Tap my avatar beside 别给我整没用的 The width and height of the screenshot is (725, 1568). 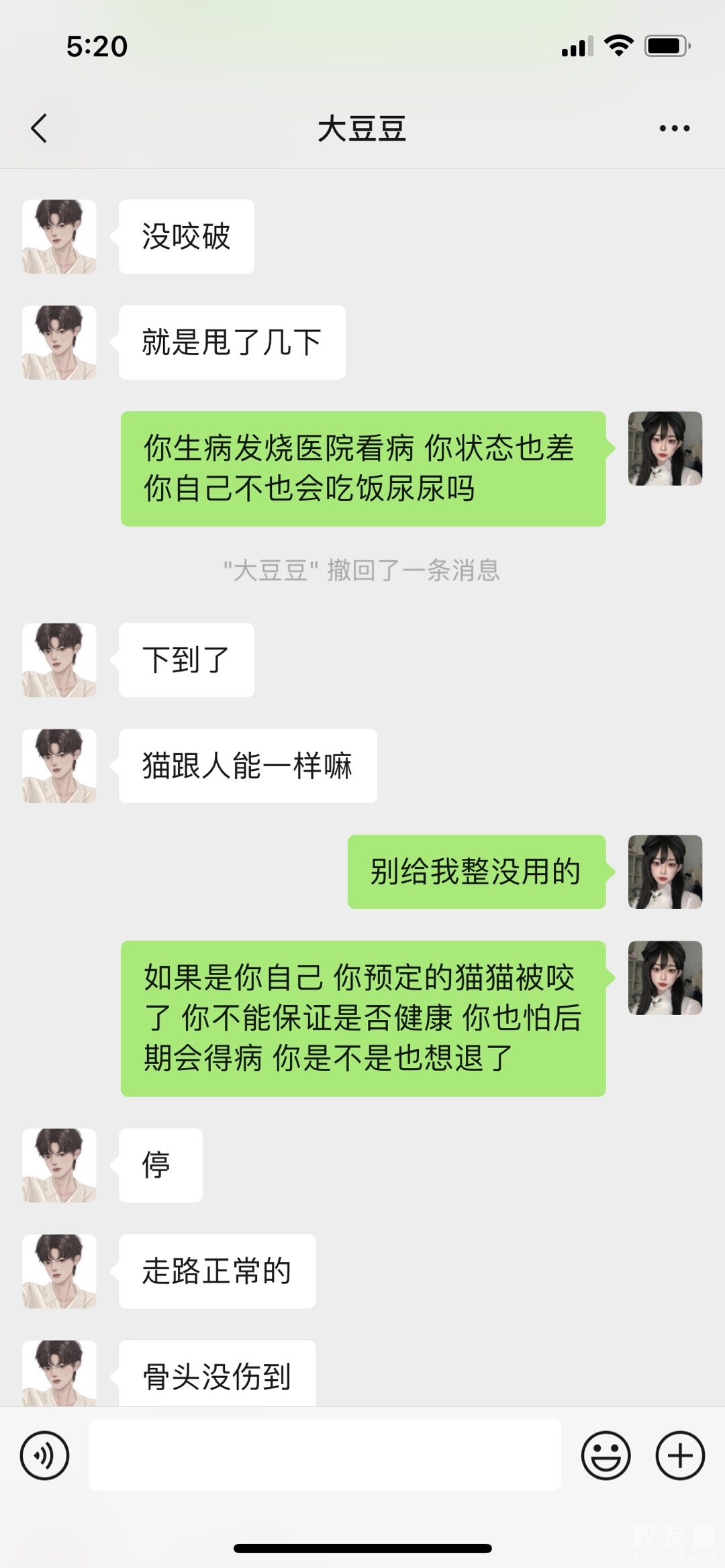coord(665,872)
